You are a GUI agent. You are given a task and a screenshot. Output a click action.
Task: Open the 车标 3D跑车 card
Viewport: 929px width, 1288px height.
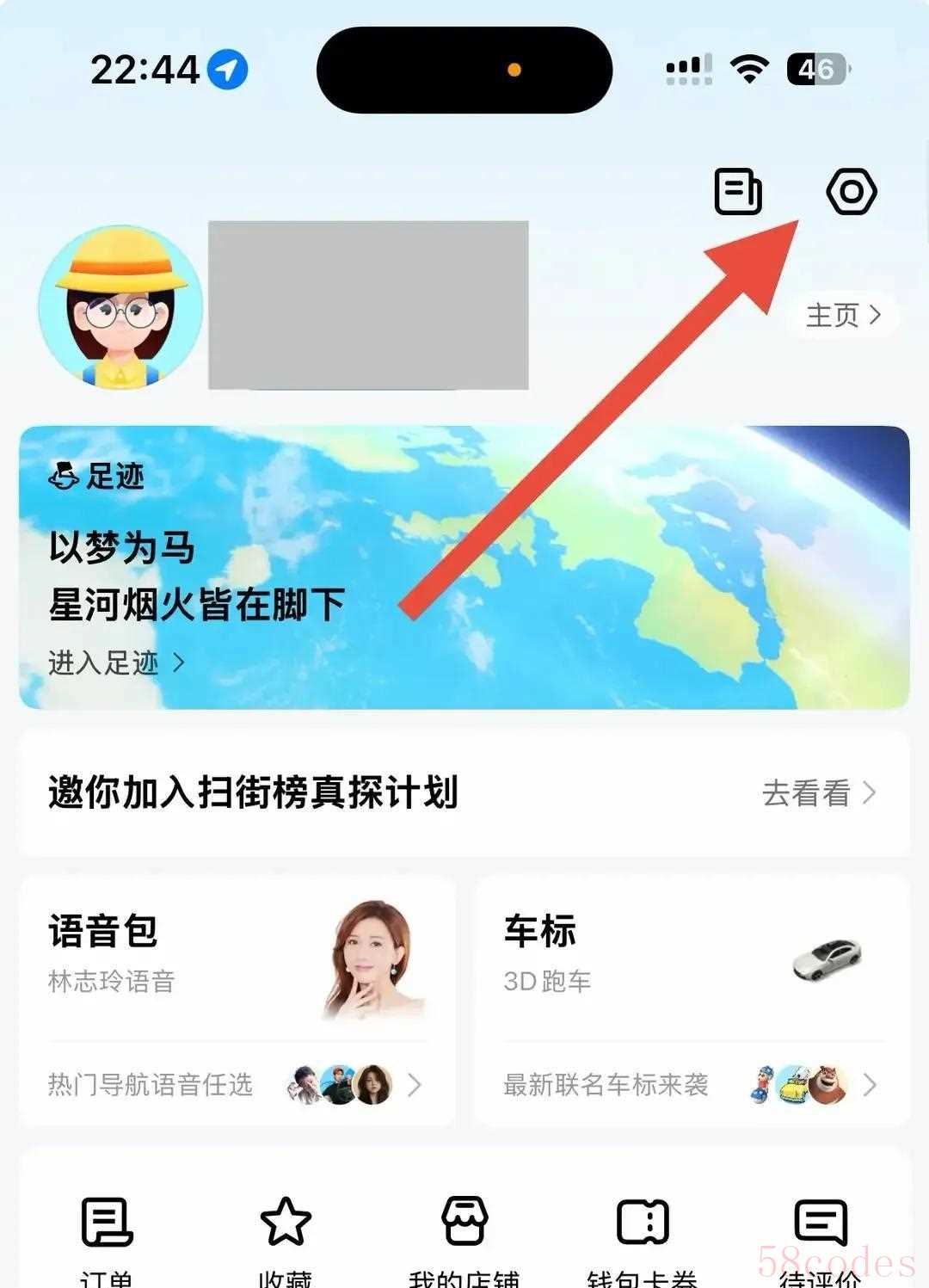coord(692,955)
